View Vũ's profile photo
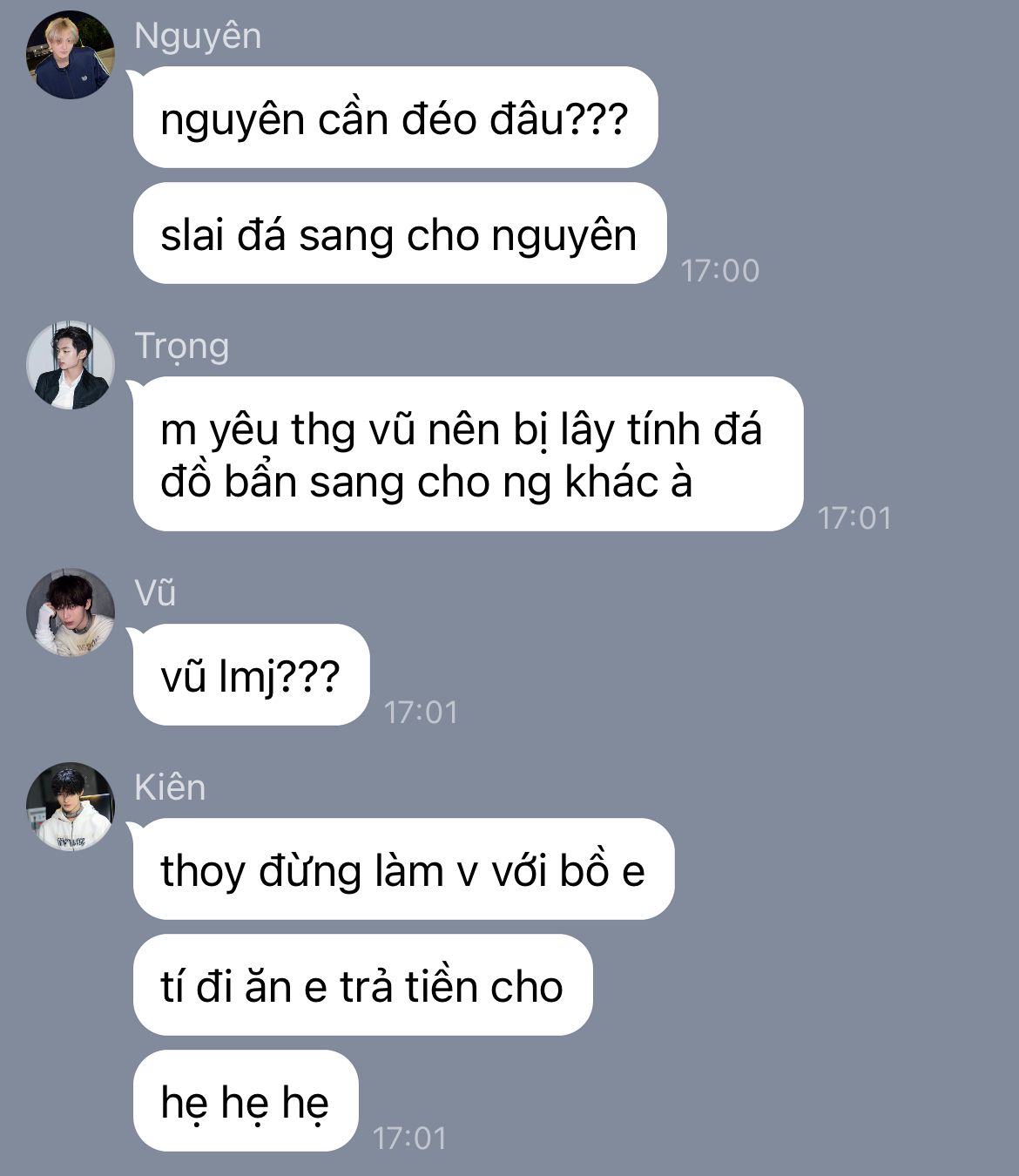 [71, 612]
